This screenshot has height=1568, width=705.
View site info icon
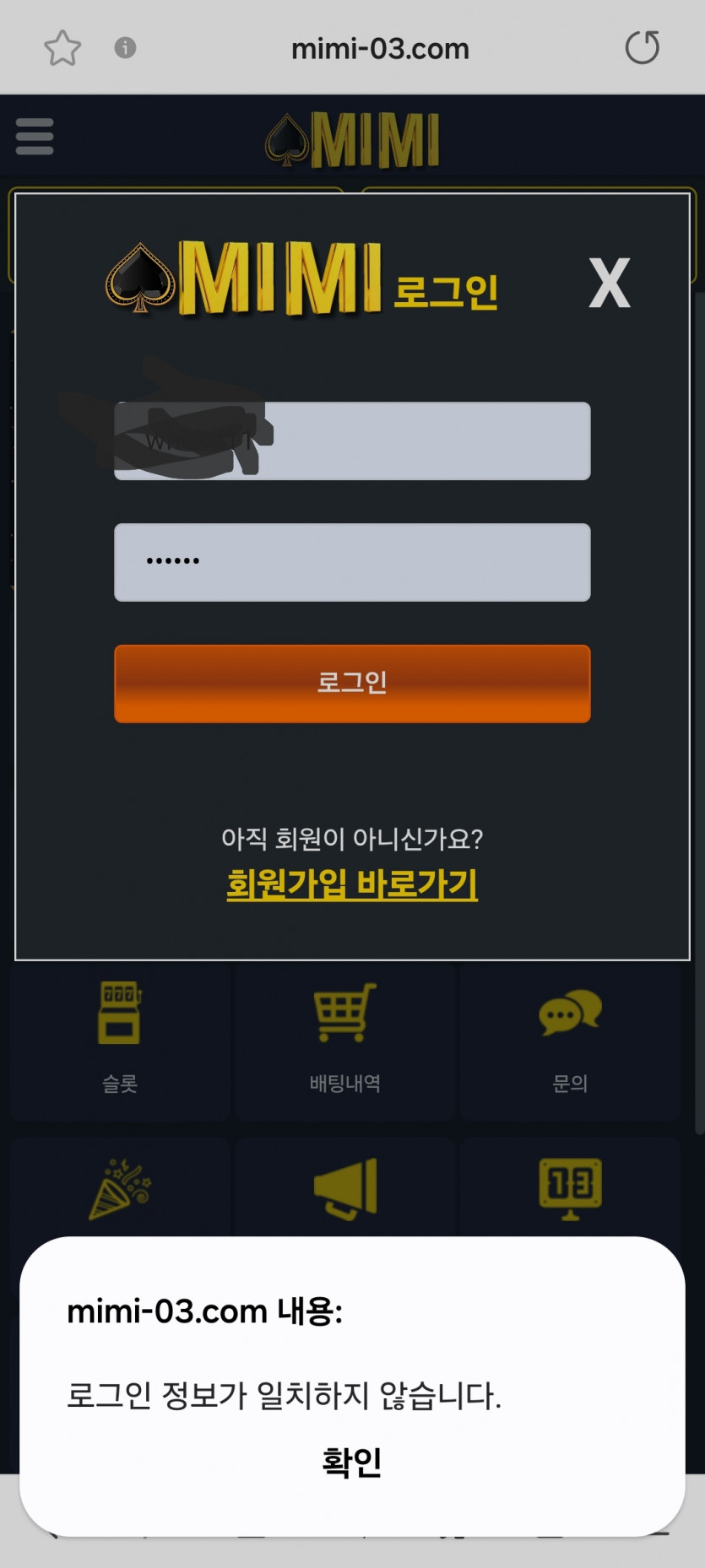(125, 48)
